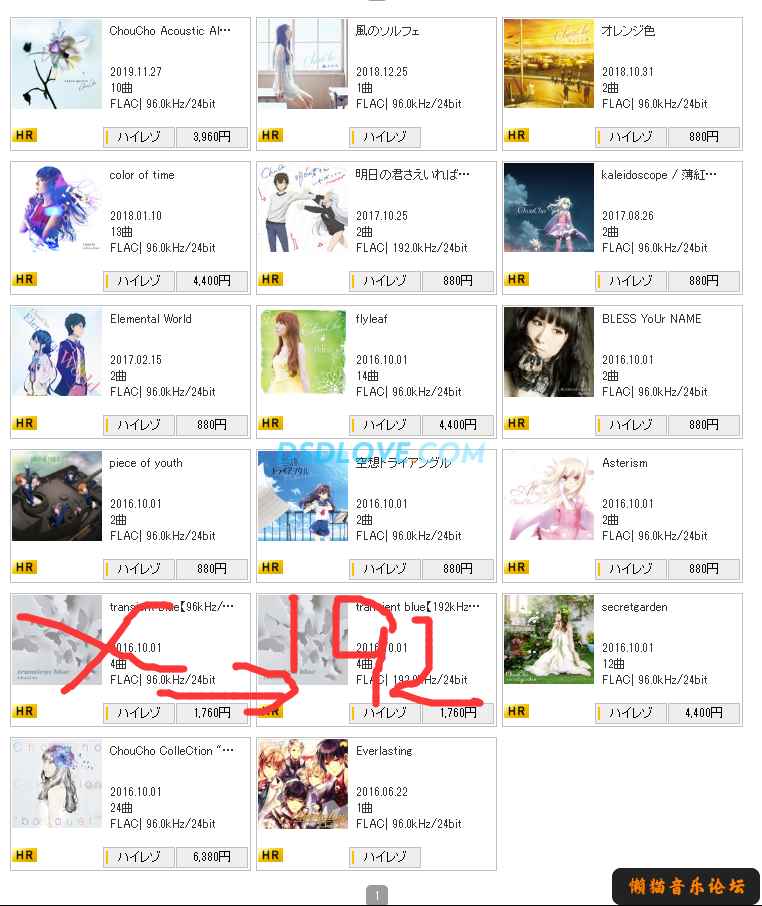View the Elemental World album

click(x=150, y=319)
